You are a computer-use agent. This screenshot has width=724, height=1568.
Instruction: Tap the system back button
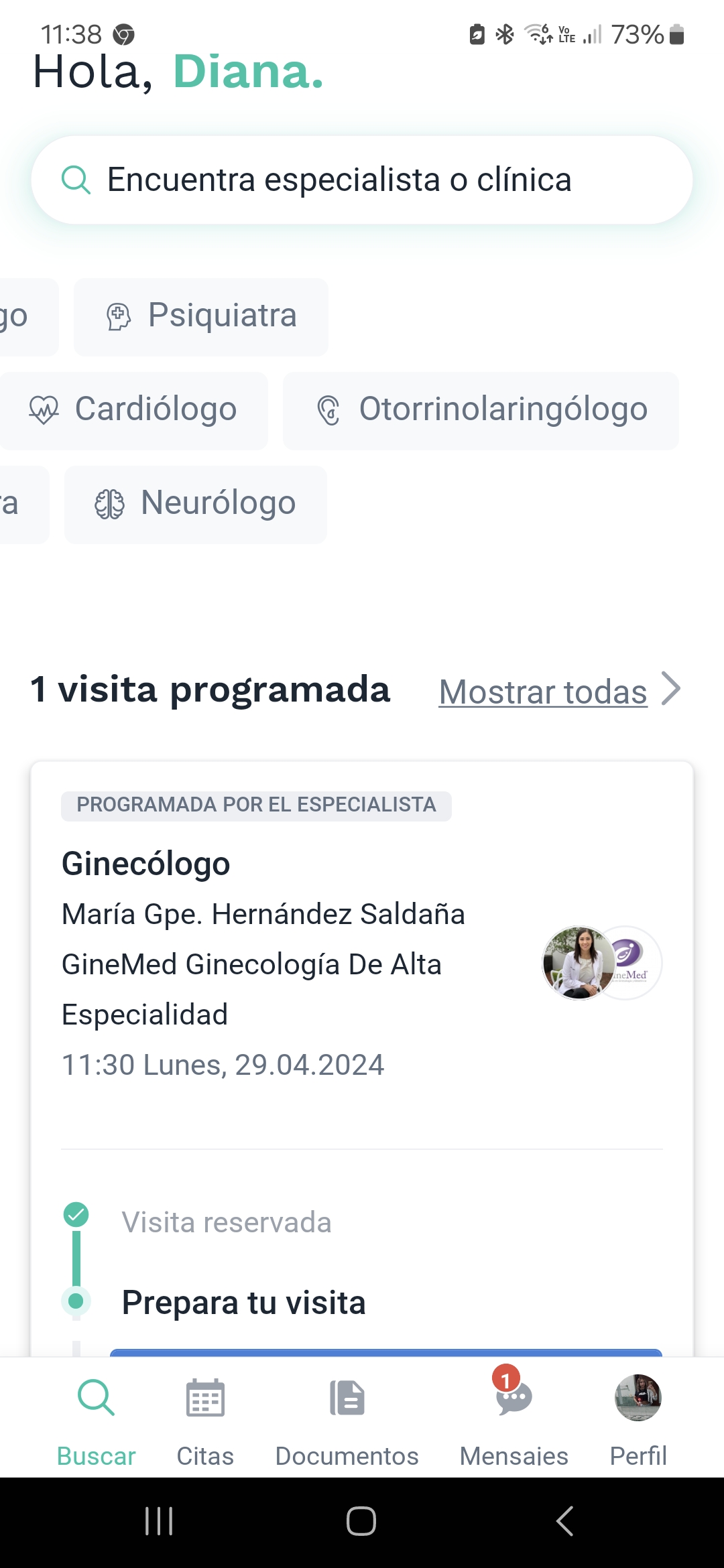pyautogui.click(x=564, y=1521)
